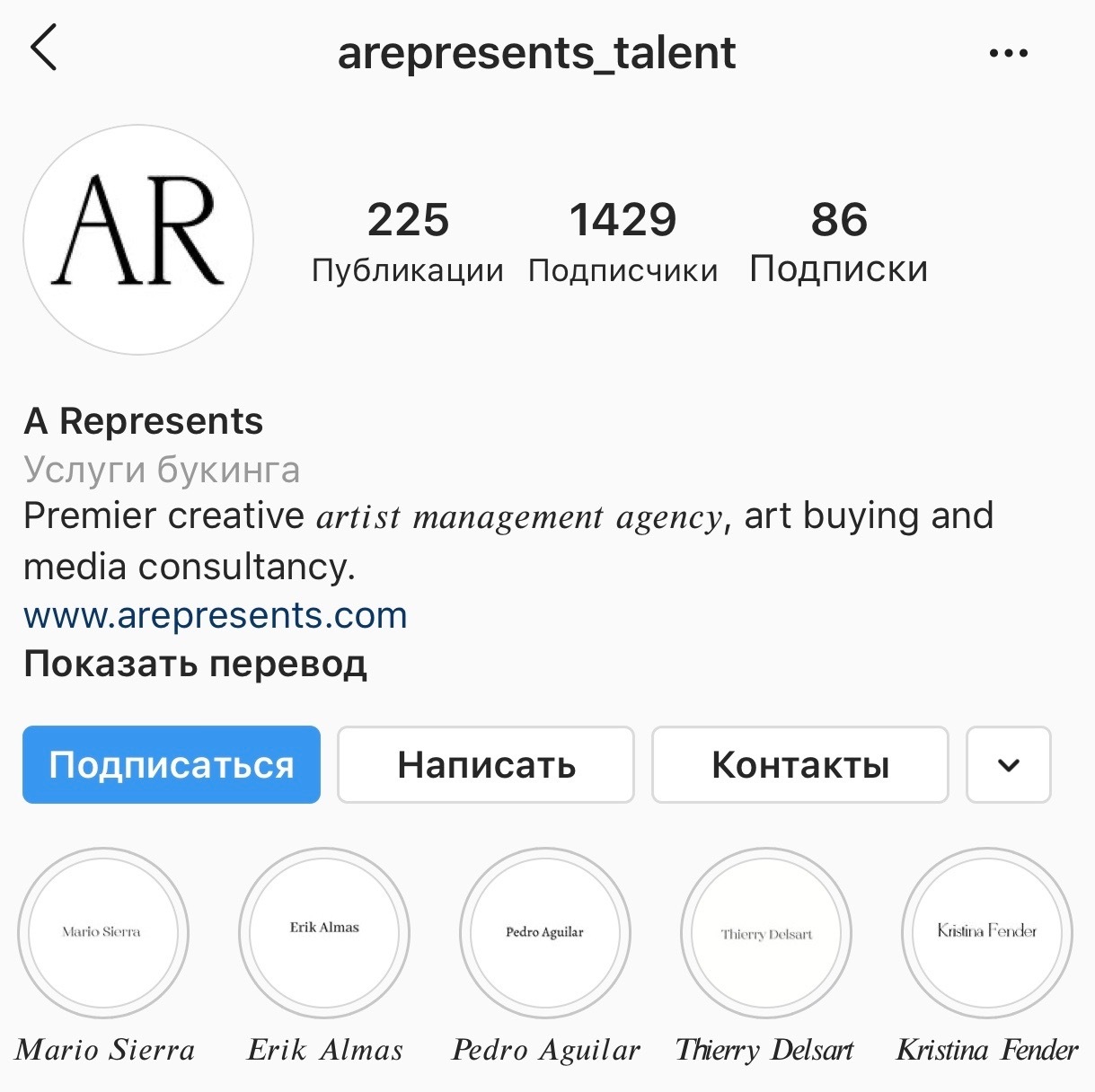
Task: Open the www.arepresents.com link
Action: click(x=216, y=616)
